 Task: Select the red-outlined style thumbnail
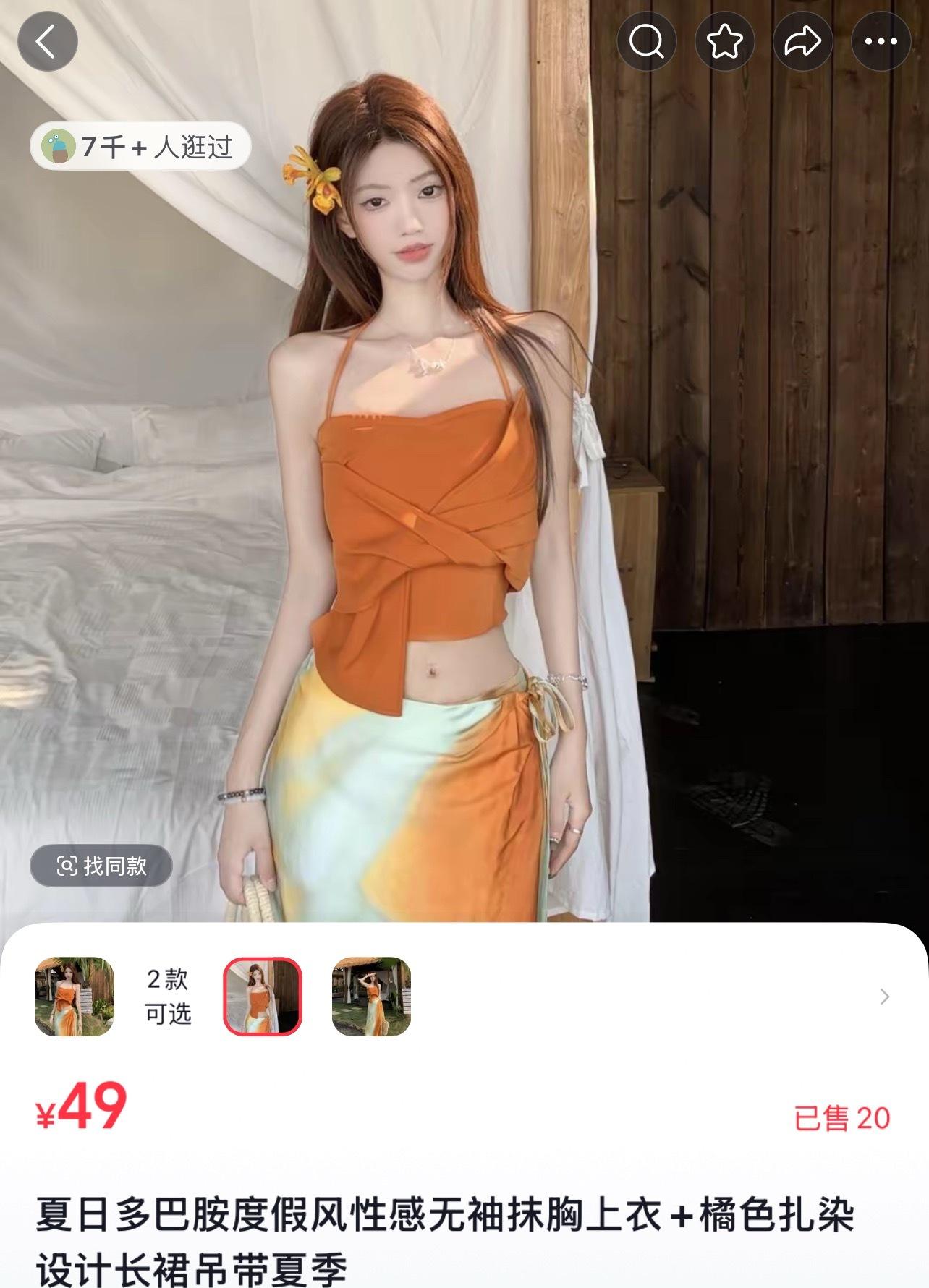pos(263,997)
